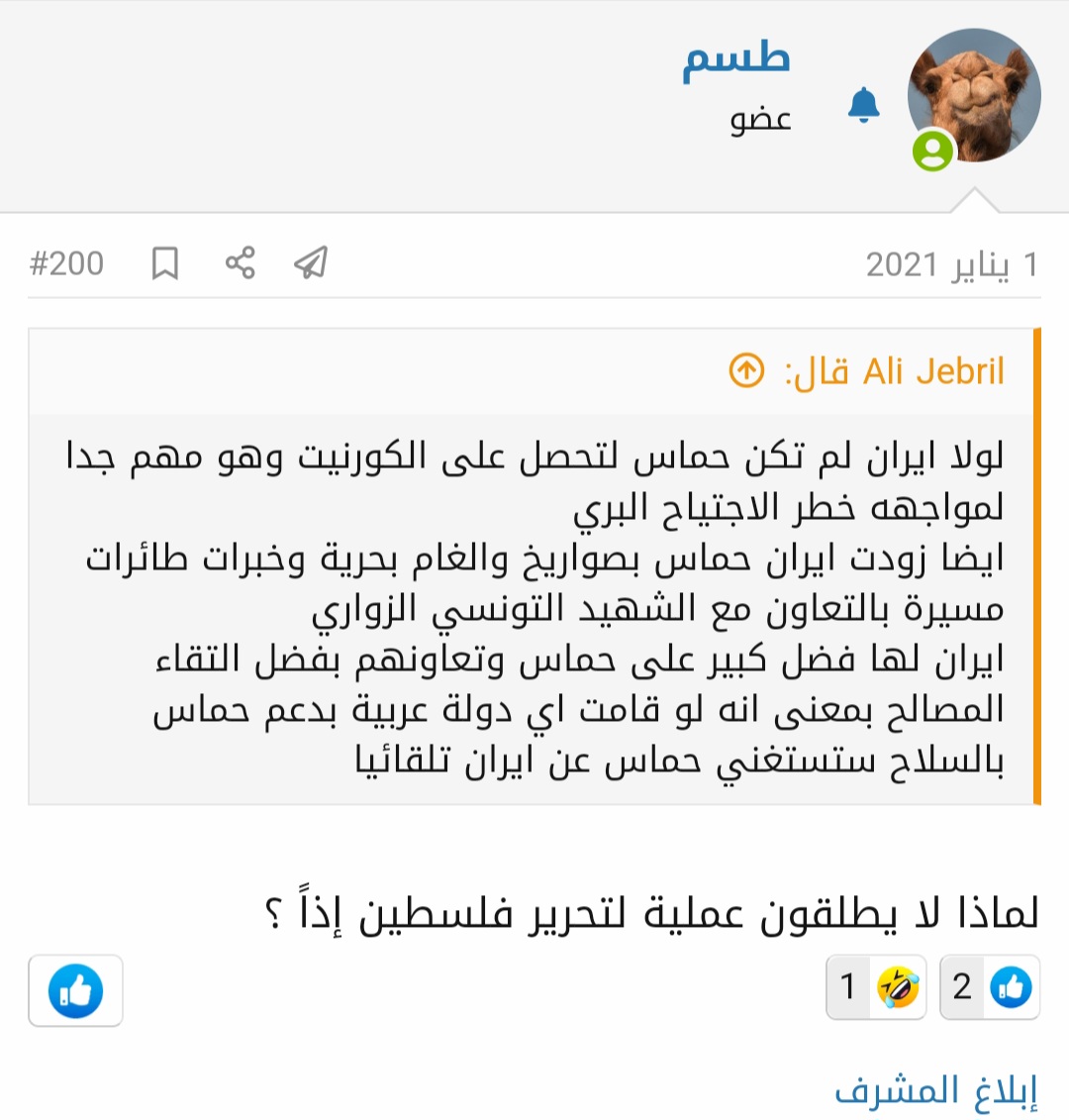Report post via إبلاغ المشرف
Screen dimensions: 1069x1120
(935, 1090)
